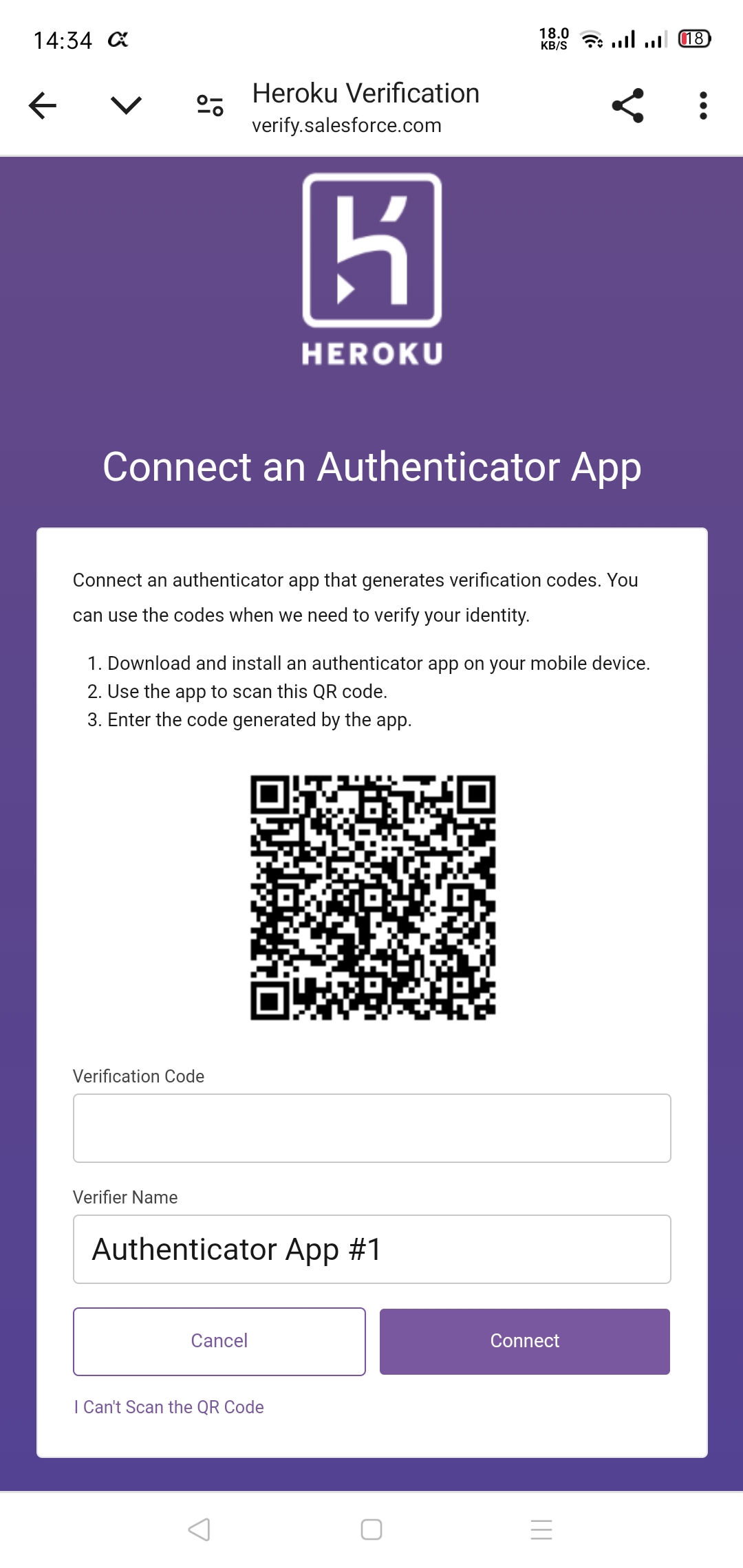The image size is (743, 1568).
Task: Tap the Connect button
Action: [x=524, y=1341]
